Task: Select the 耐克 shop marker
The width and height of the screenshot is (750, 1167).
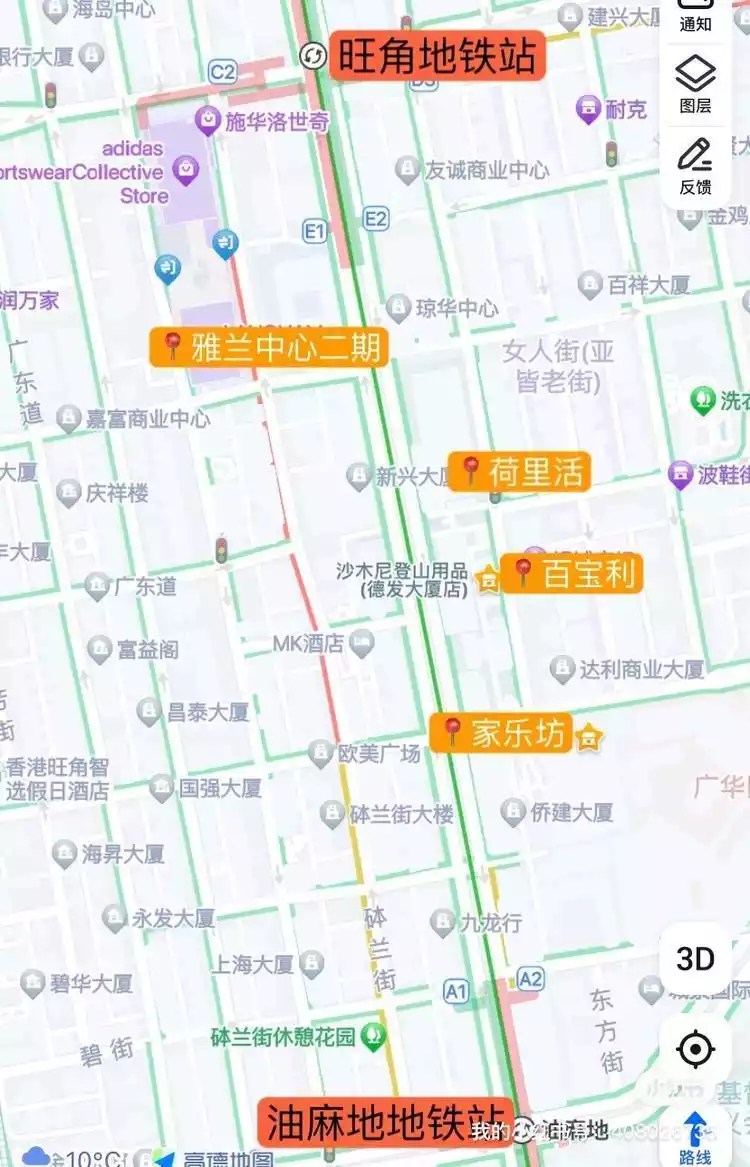Action: click(589, 109)
